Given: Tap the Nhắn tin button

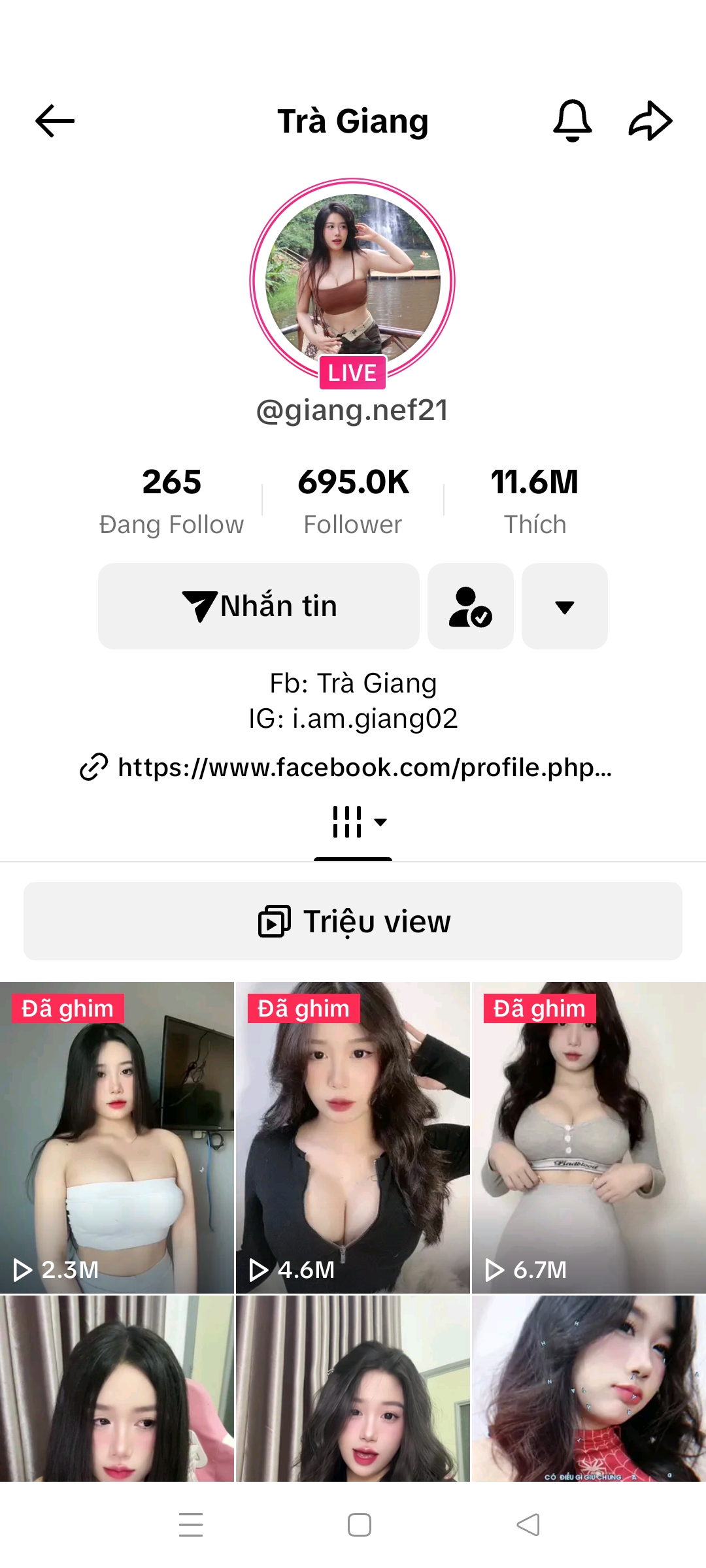Looking at the screenshot, I should [259, 606].
